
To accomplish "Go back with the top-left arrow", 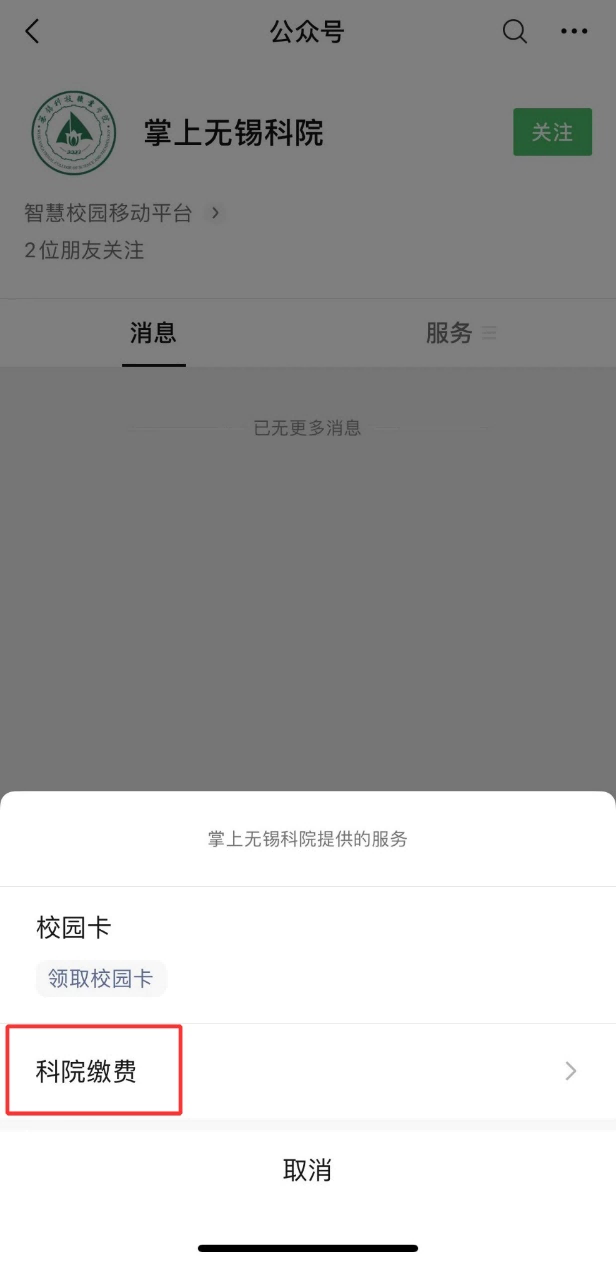I will 32,32.
